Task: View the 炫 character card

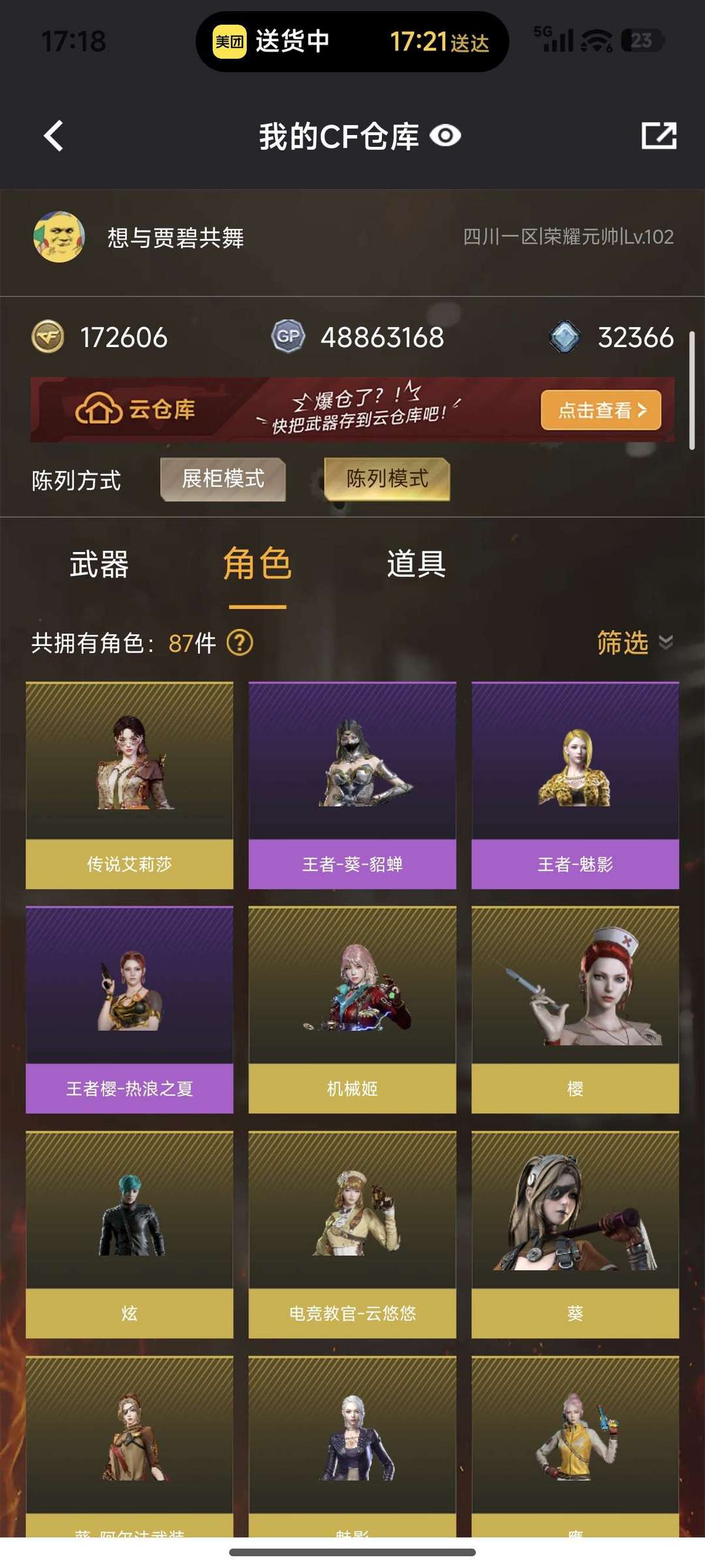Action: [x=129, y=1234]
